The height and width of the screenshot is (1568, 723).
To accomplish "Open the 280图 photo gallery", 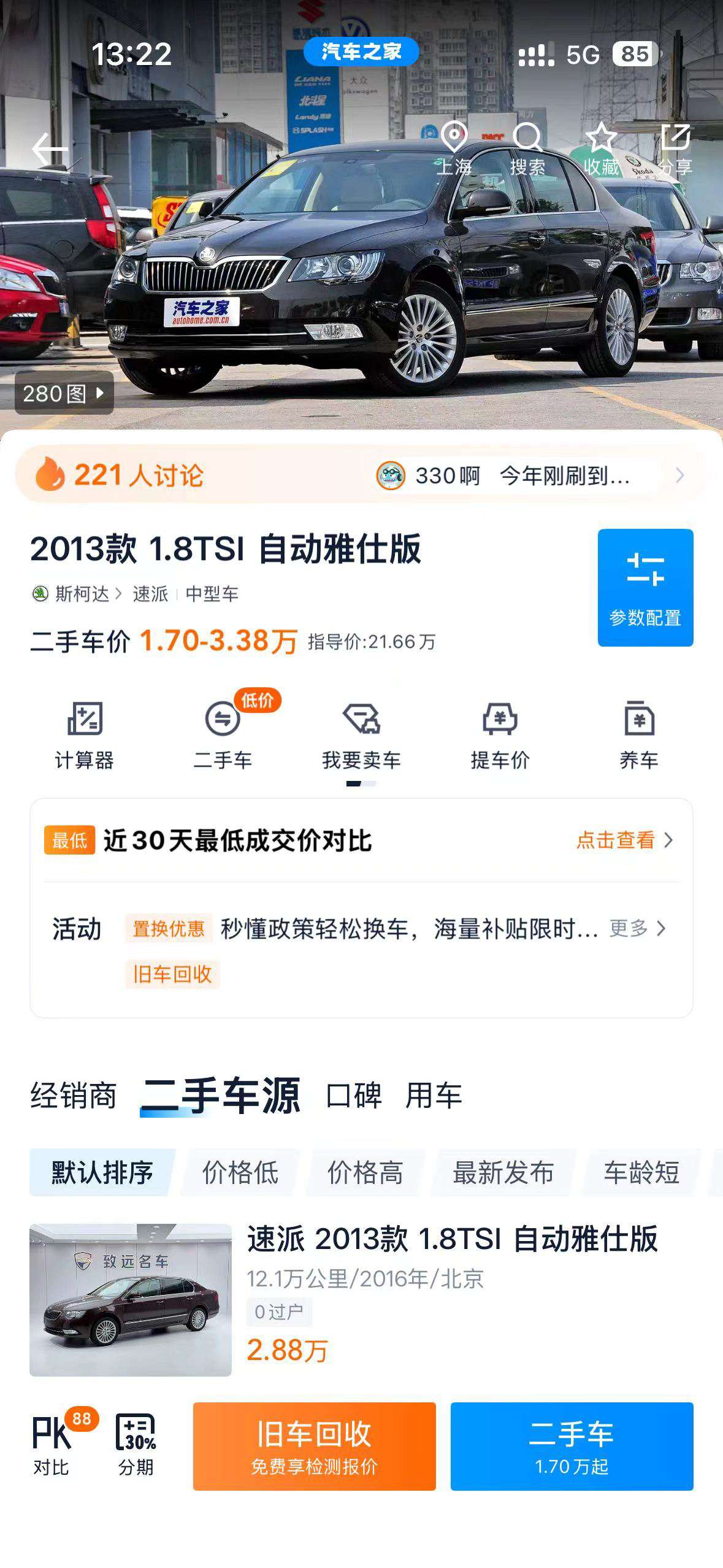I will [x=64, y=393].
